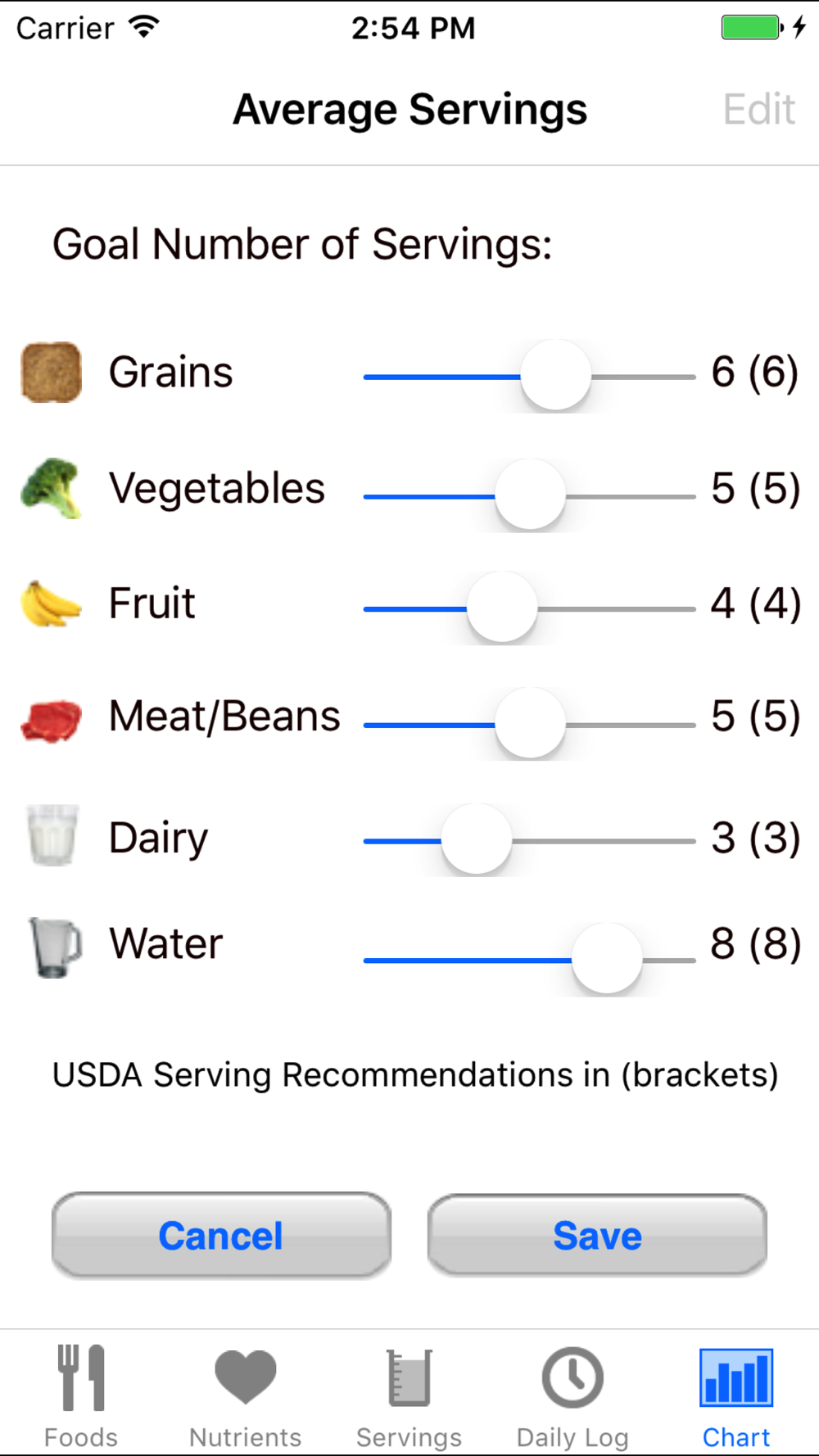Tap Edit in the navigation bar
The image size is (819, 1456).
758,110
